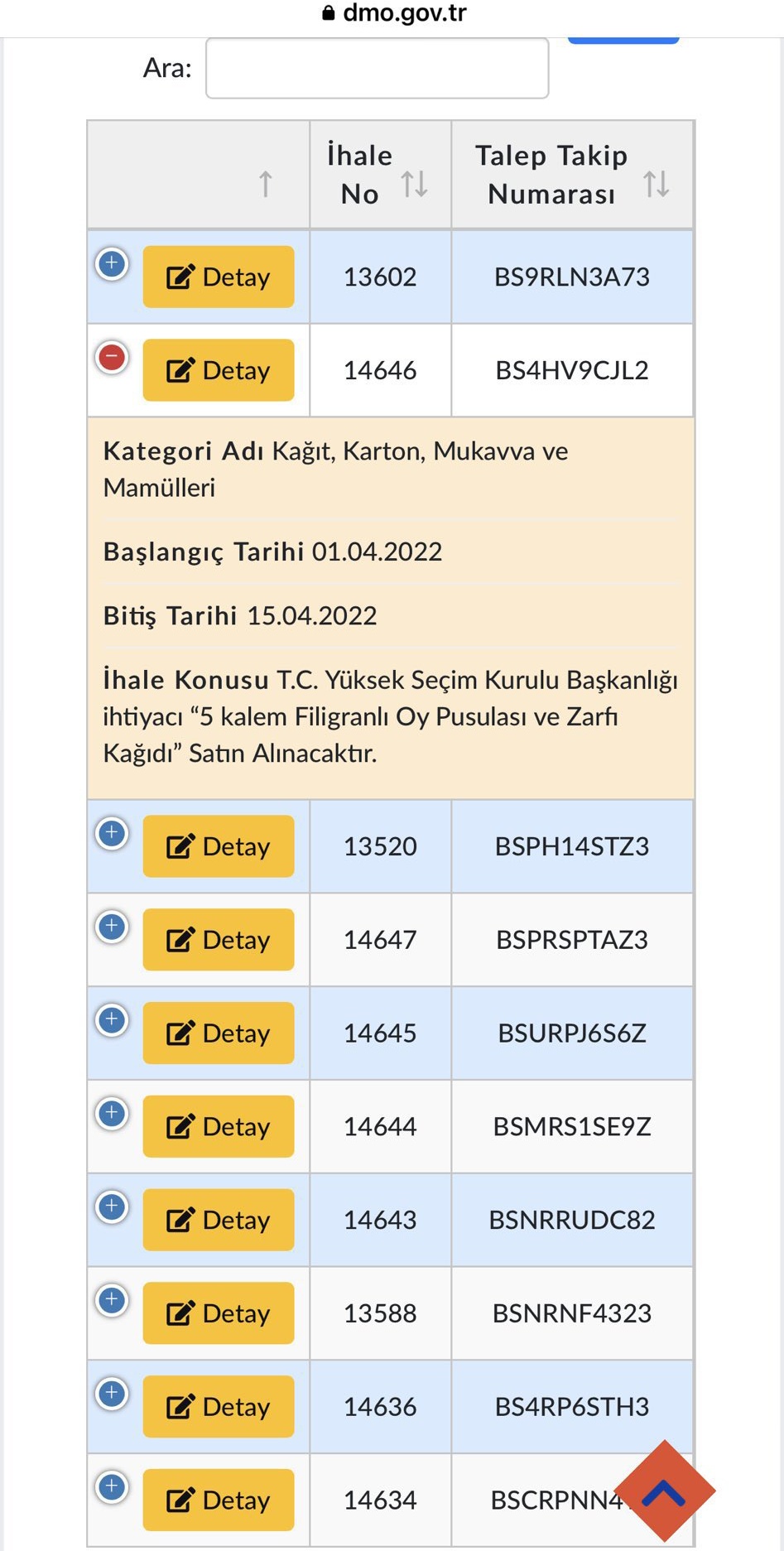
Task: Open Detay for tender 14645
Action: click(x=219, y=1033)
